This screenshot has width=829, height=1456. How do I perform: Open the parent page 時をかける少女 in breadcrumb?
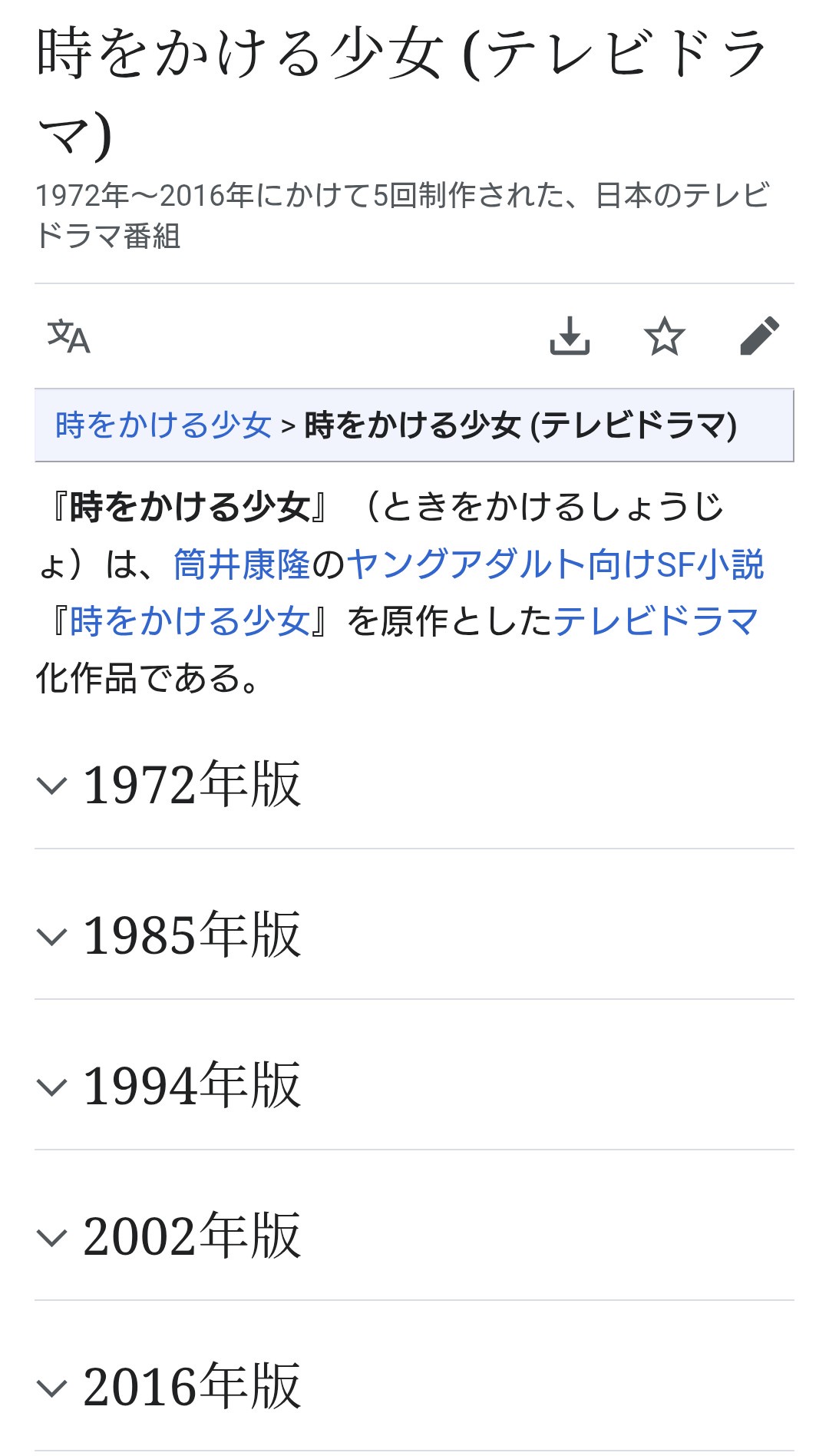[163, 425]
